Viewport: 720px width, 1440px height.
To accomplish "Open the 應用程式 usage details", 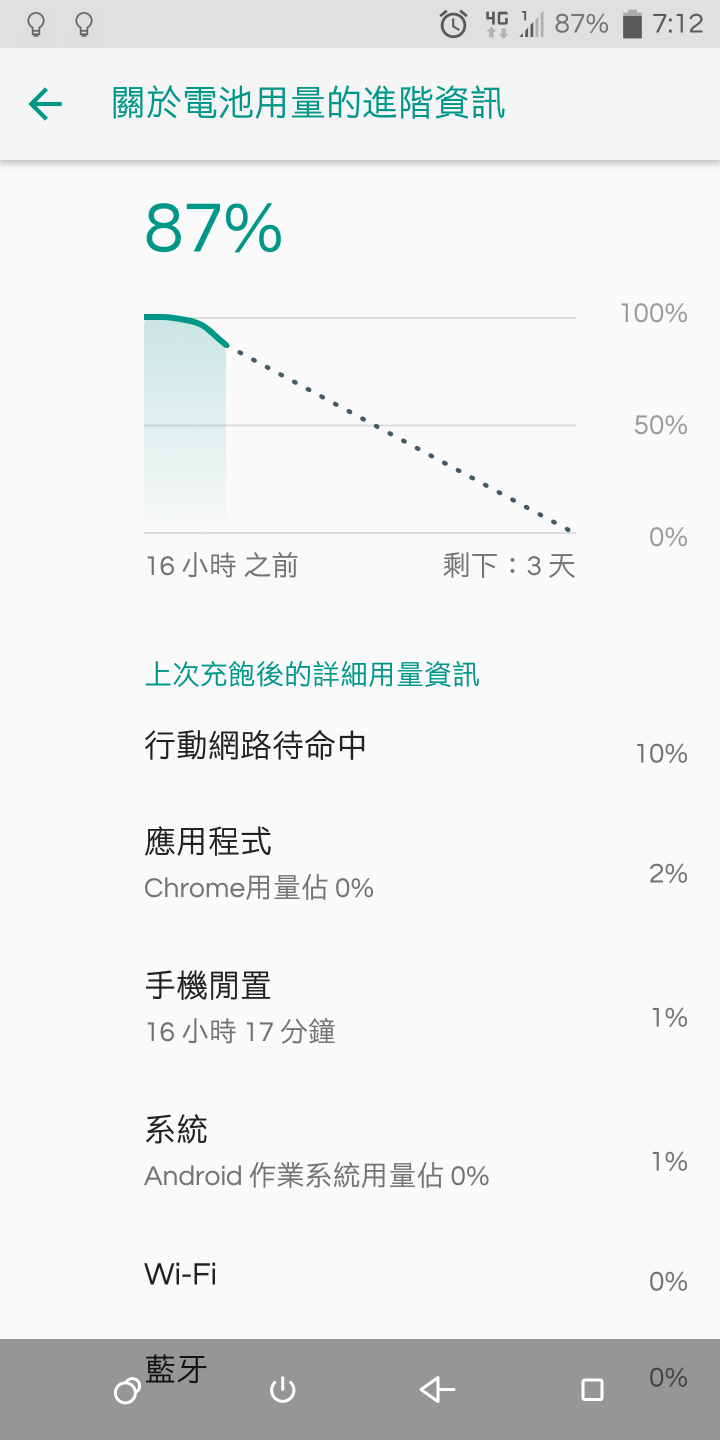I will coord(360,863).
